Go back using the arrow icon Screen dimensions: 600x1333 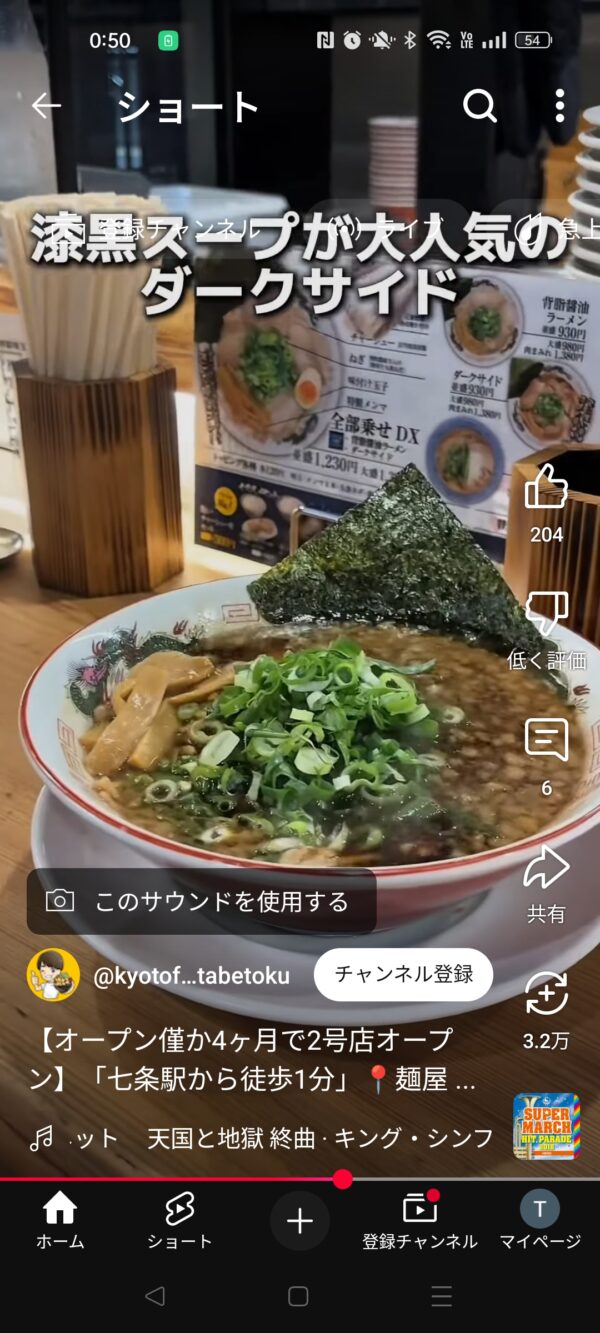point(46,106)
